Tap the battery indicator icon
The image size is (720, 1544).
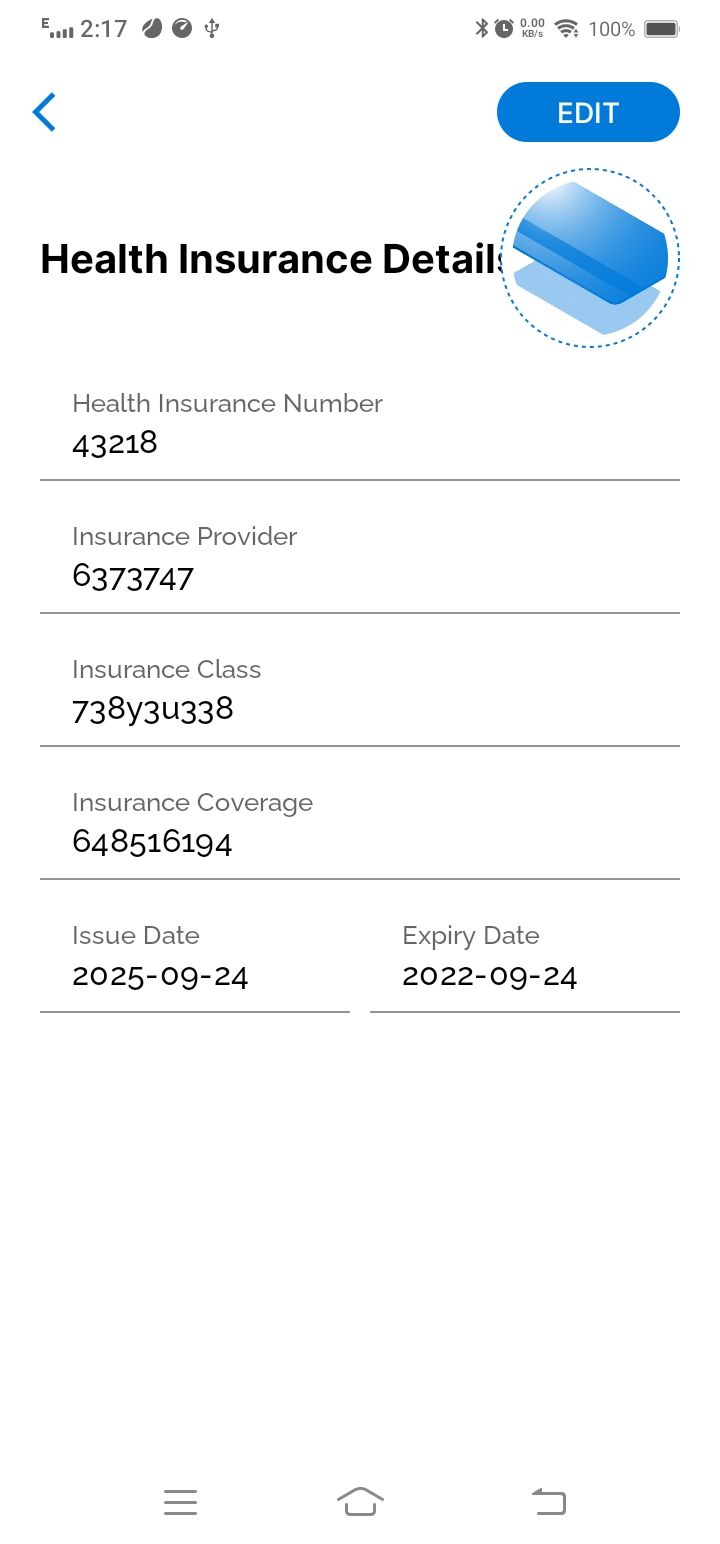click(662, 29)
